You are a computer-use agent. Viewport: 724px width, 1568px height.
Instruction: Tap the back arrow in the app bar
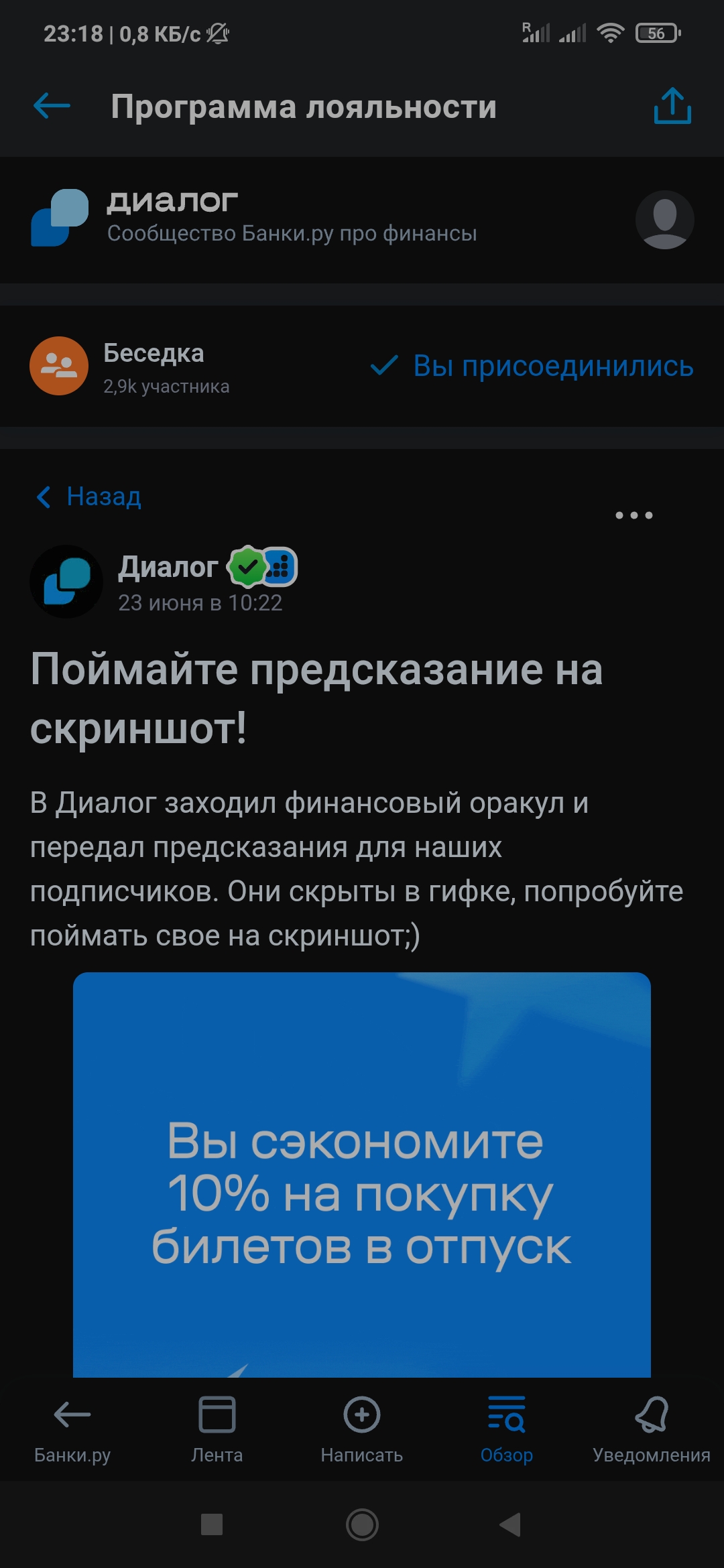click(52, 106)
